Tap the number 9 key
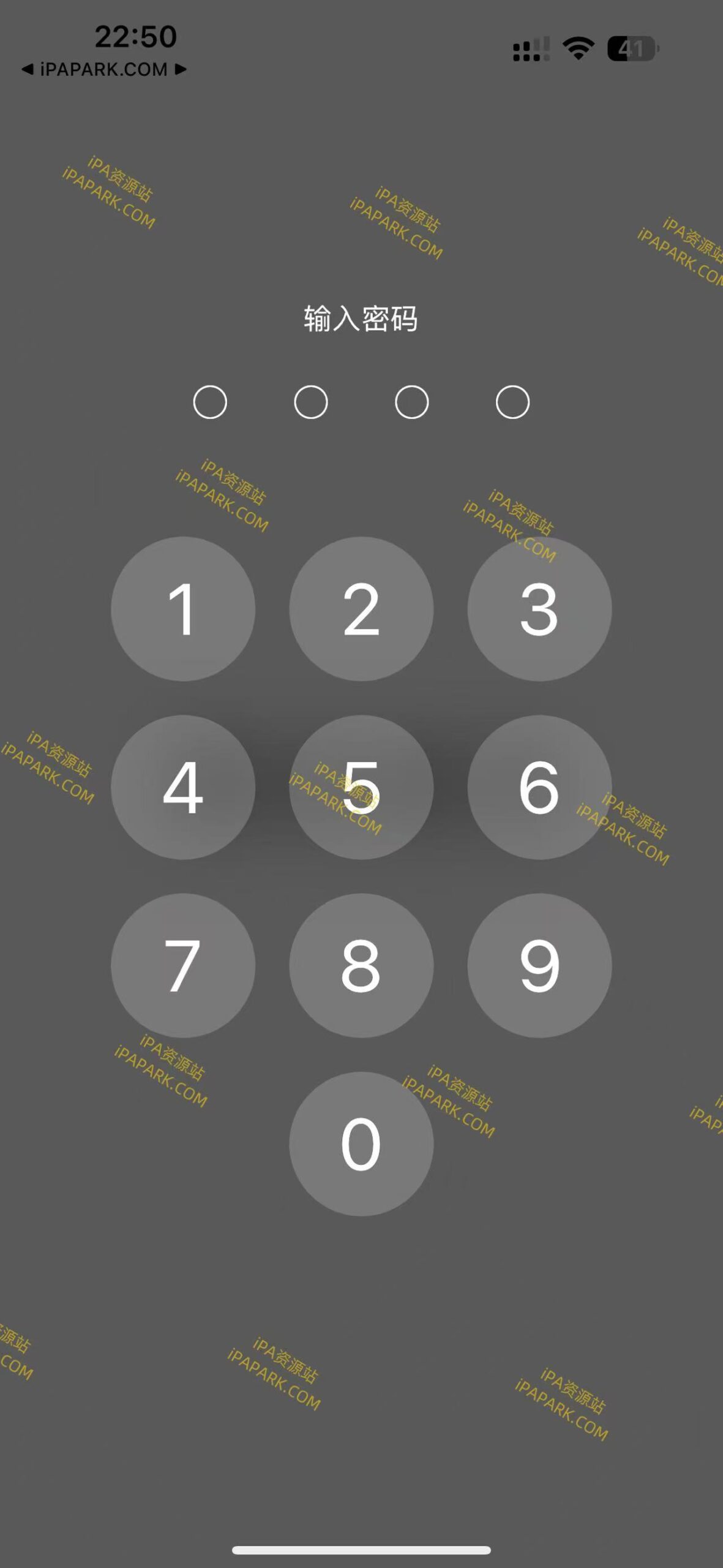This screenshot has height=1568, width=723. pos(539,965)
